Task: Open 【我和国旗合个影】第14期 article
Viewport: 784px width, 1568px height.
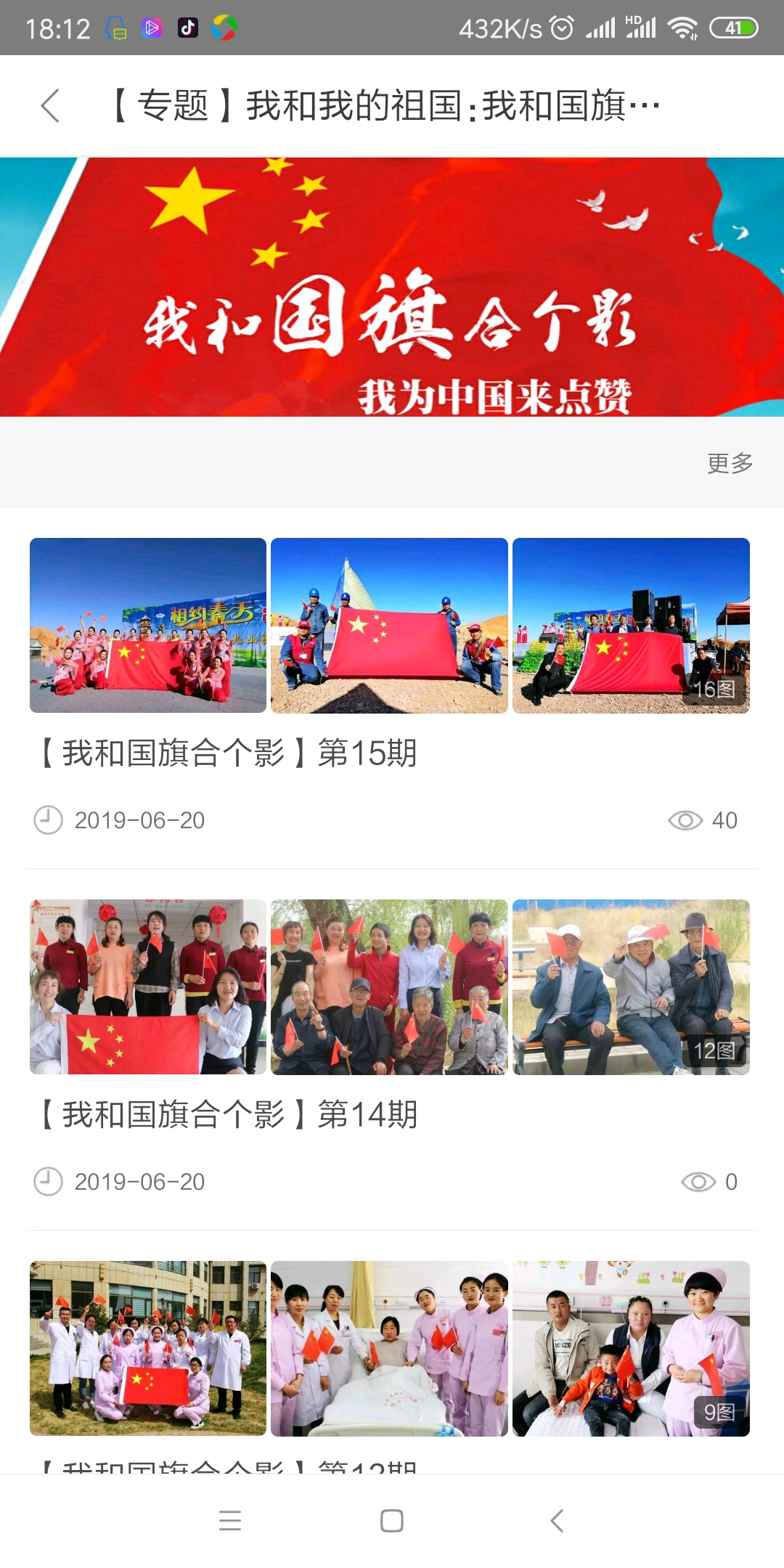Action: click(229, 1114)
